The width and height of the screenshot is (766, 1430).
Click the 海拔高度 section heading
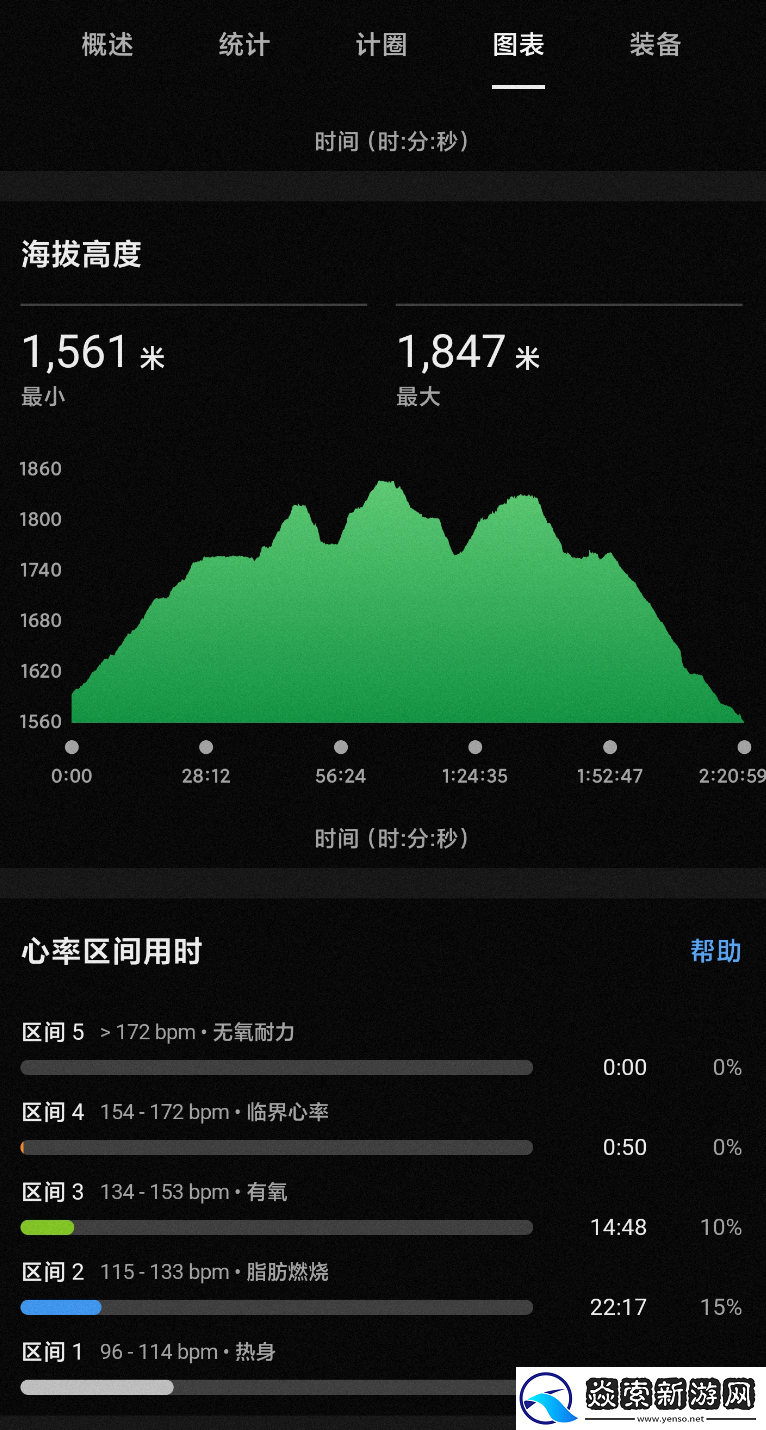(x=80, y=255)
